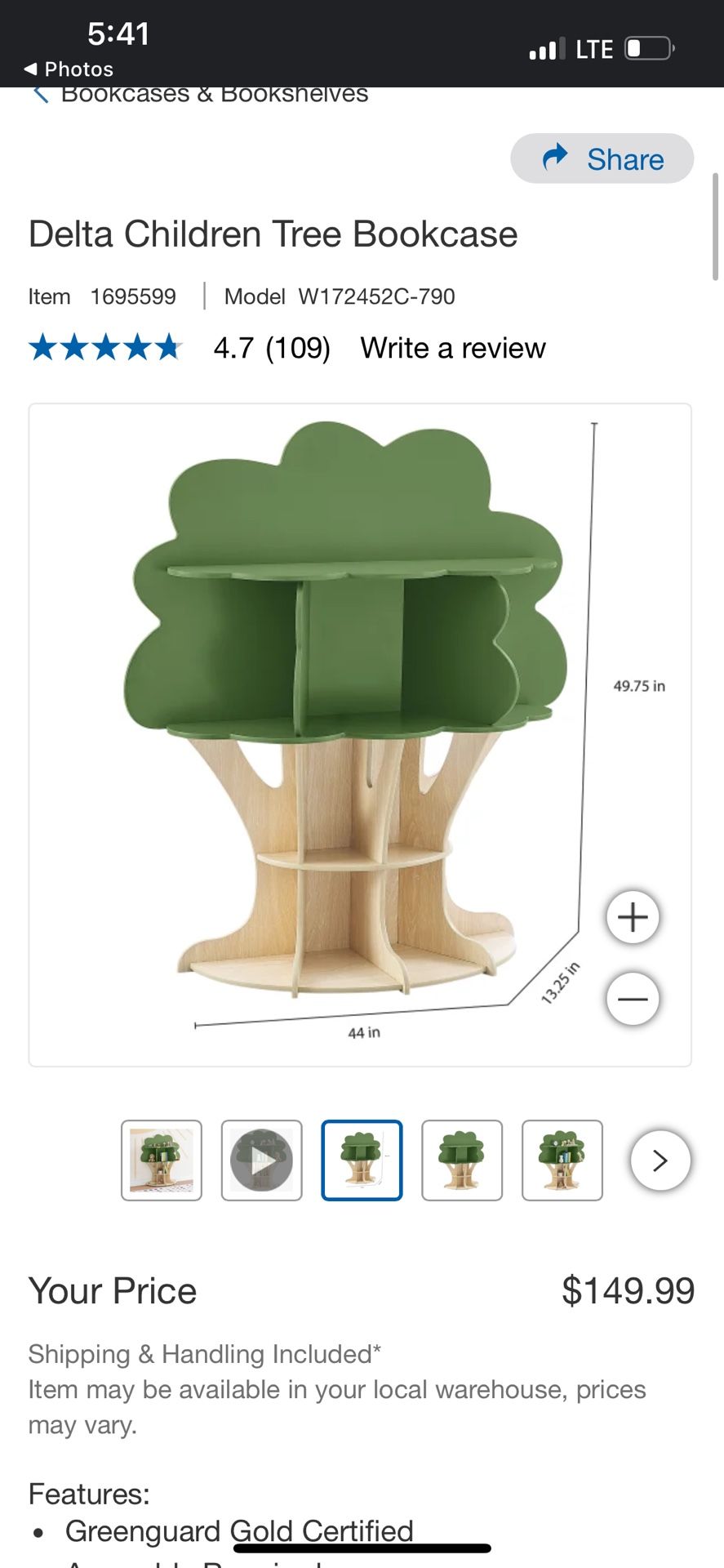The height and width of the screenshot is (1568, 724).
Task: Select the dimensions image thumbnail
Action: 362,1160
